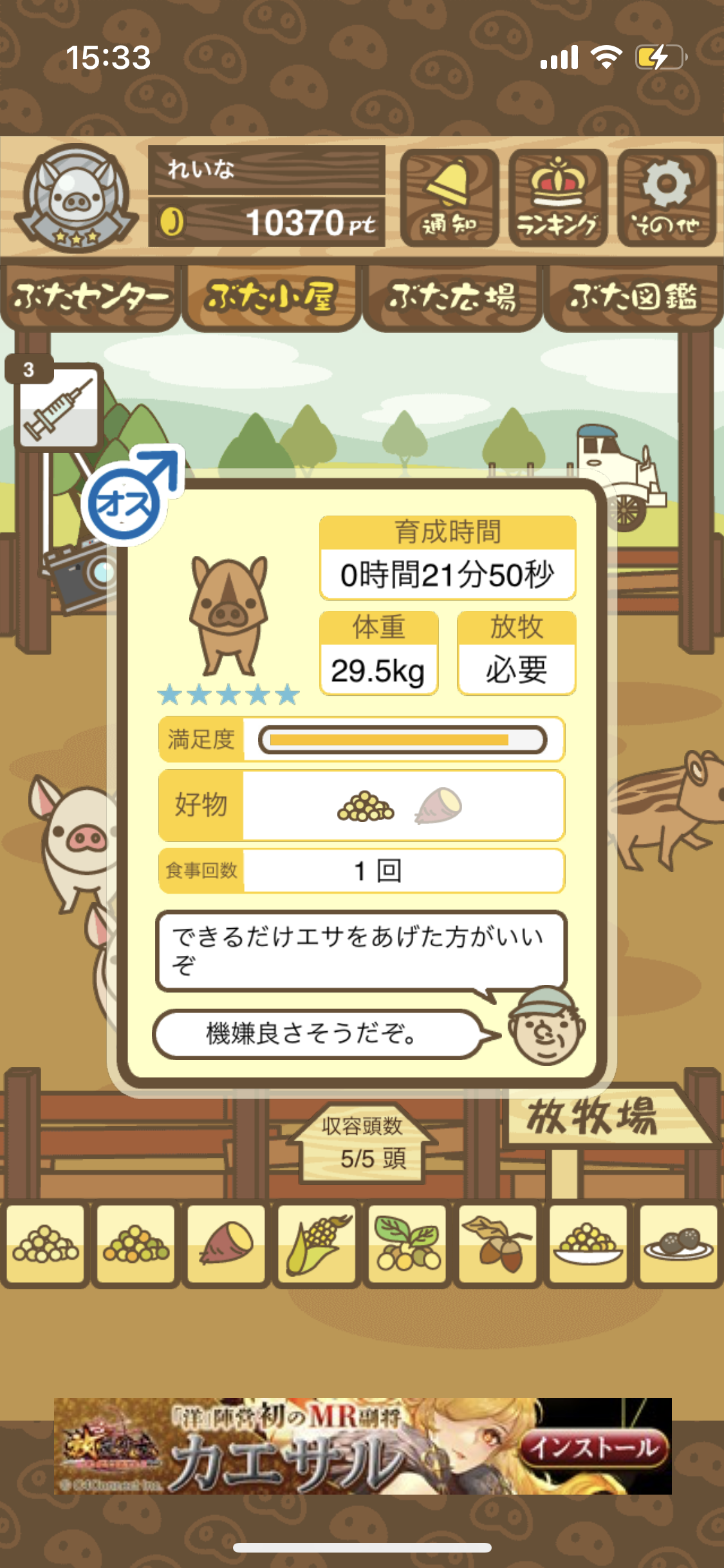Viewport: 724px width, 1568px height.
Task: Open the player avatar pig badge
Action: tap(76, 198)
